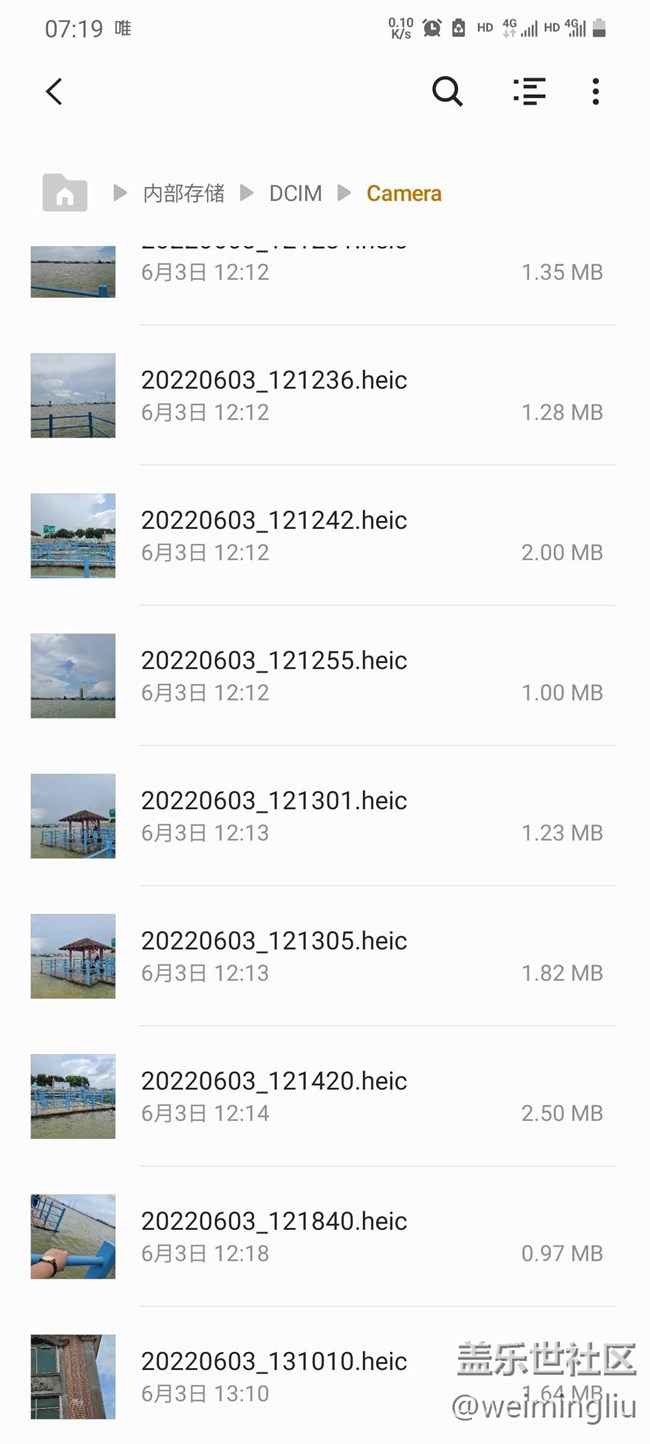Navigate to 内部存储 in the breadcrumb
This screenshot has height=1444, width=650.
(184, 193)
